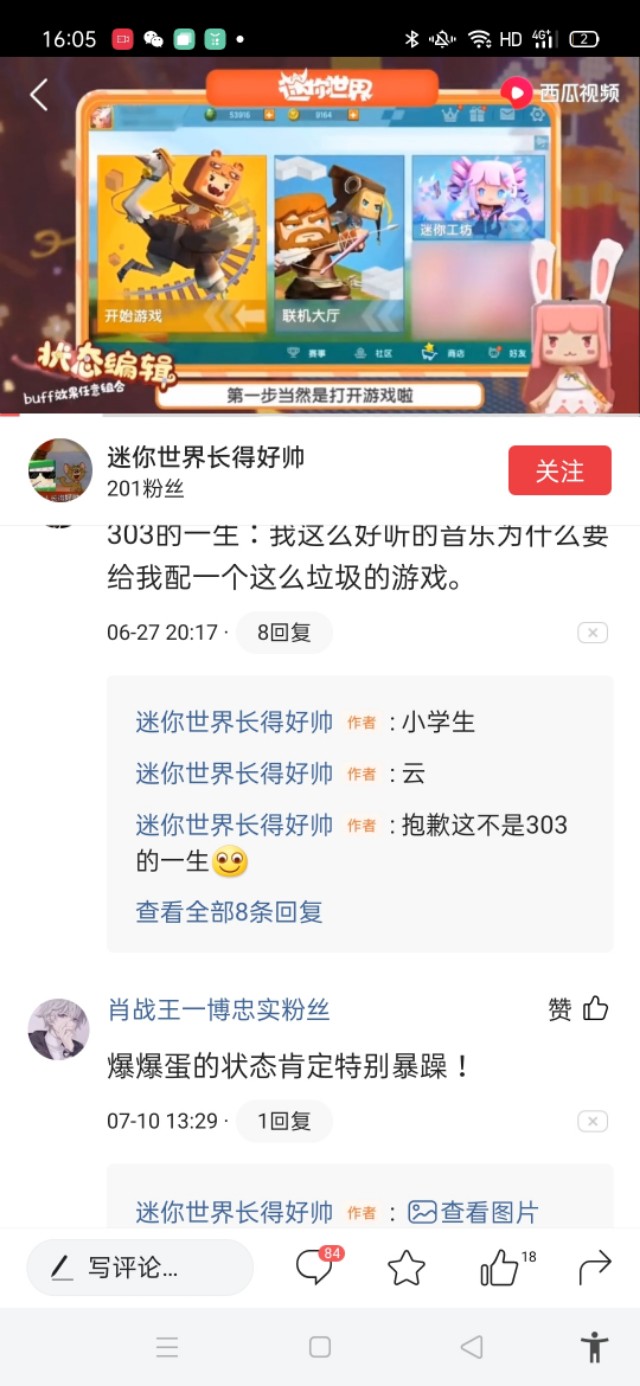This screenshot has height=1386, width=640.
Task: Dismiss the 06-27 20:17 comment
Action: pos(592,633)
